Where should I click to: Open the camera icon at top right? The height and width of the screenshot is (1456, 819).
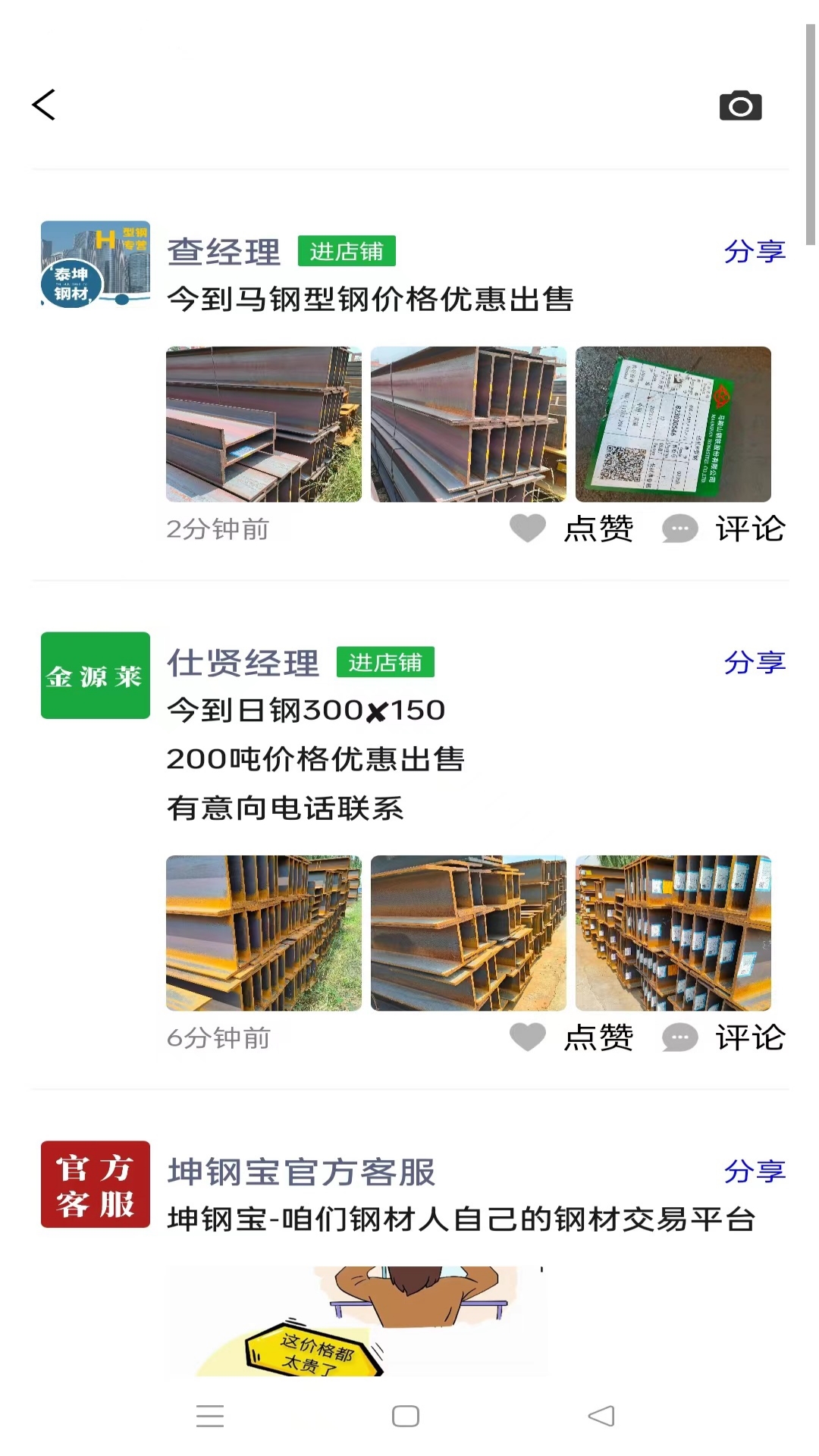pos(739,105)
